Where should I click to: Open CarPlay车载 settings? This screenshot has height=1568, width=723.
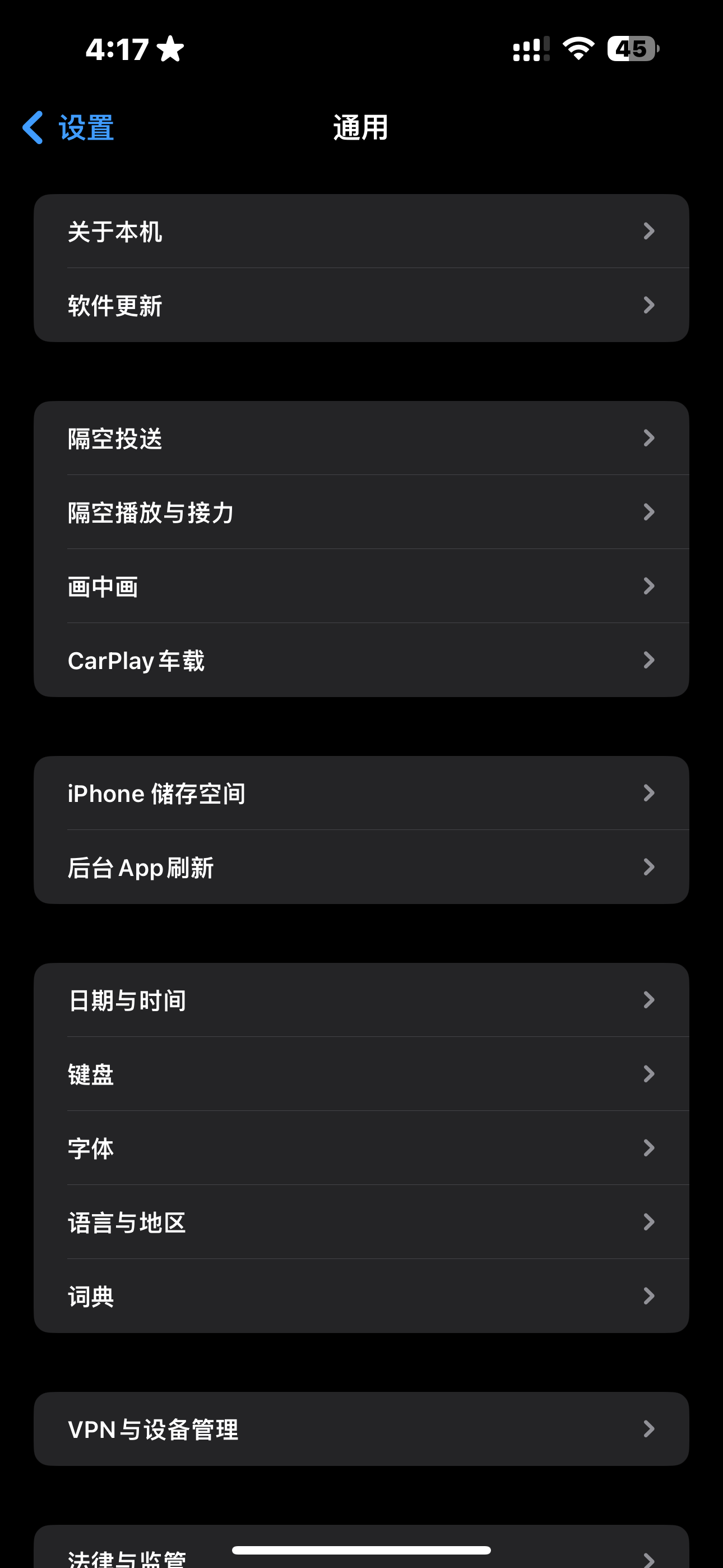[x=361, y=661]
